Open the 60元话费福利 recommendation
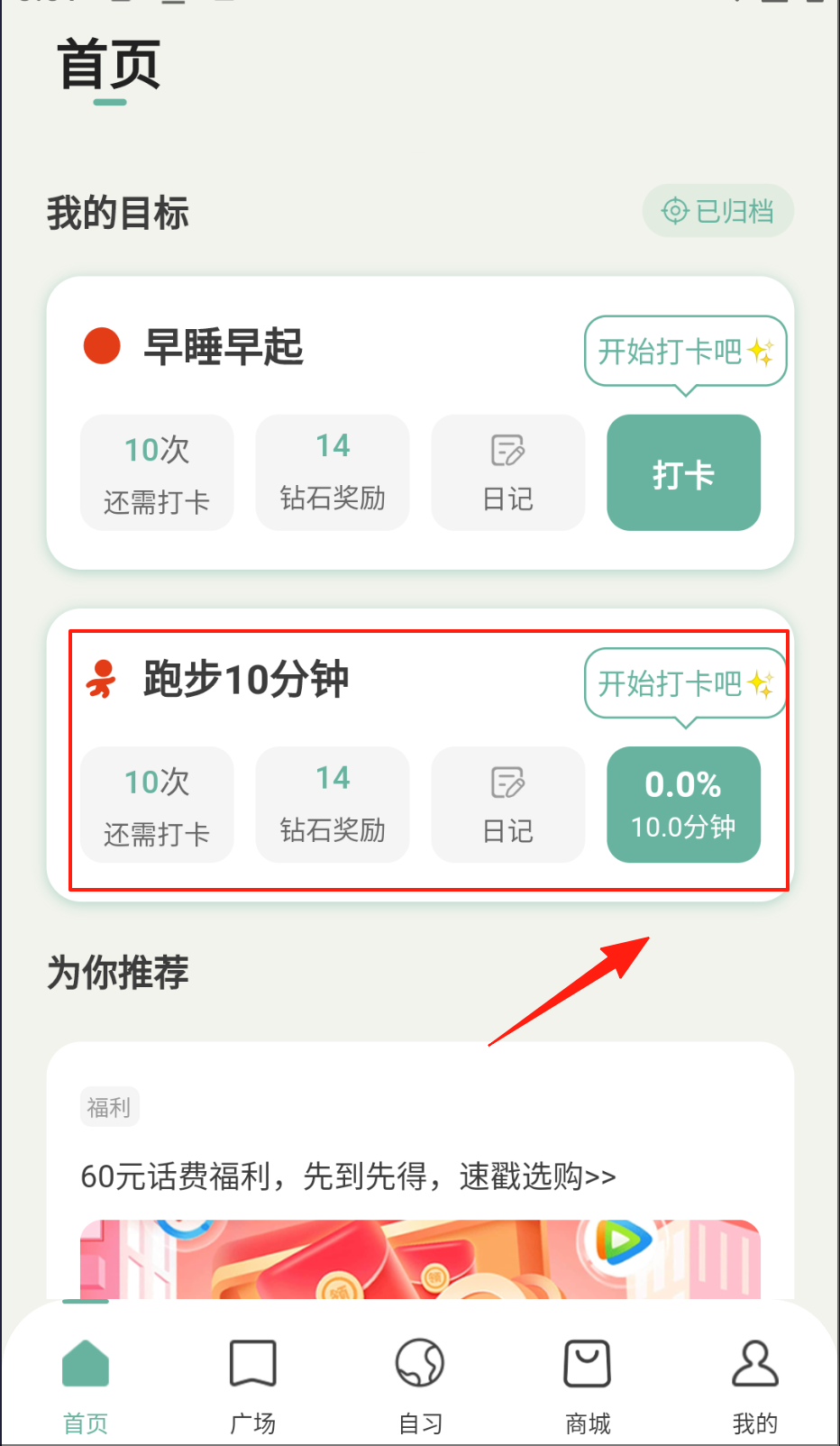 tap(348, 1176)
